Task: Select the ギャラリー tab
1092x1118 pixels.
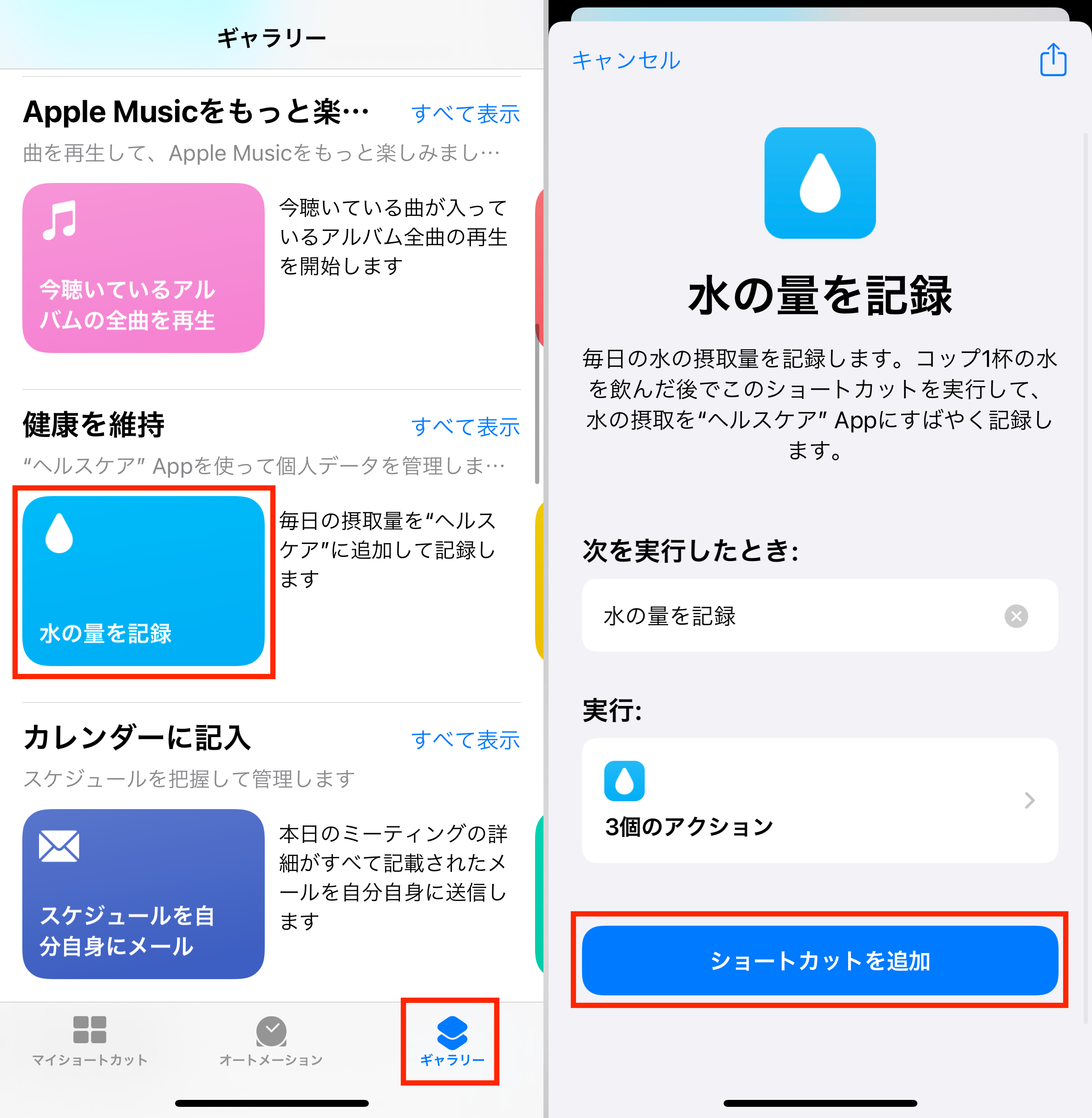Action: 451,1040
